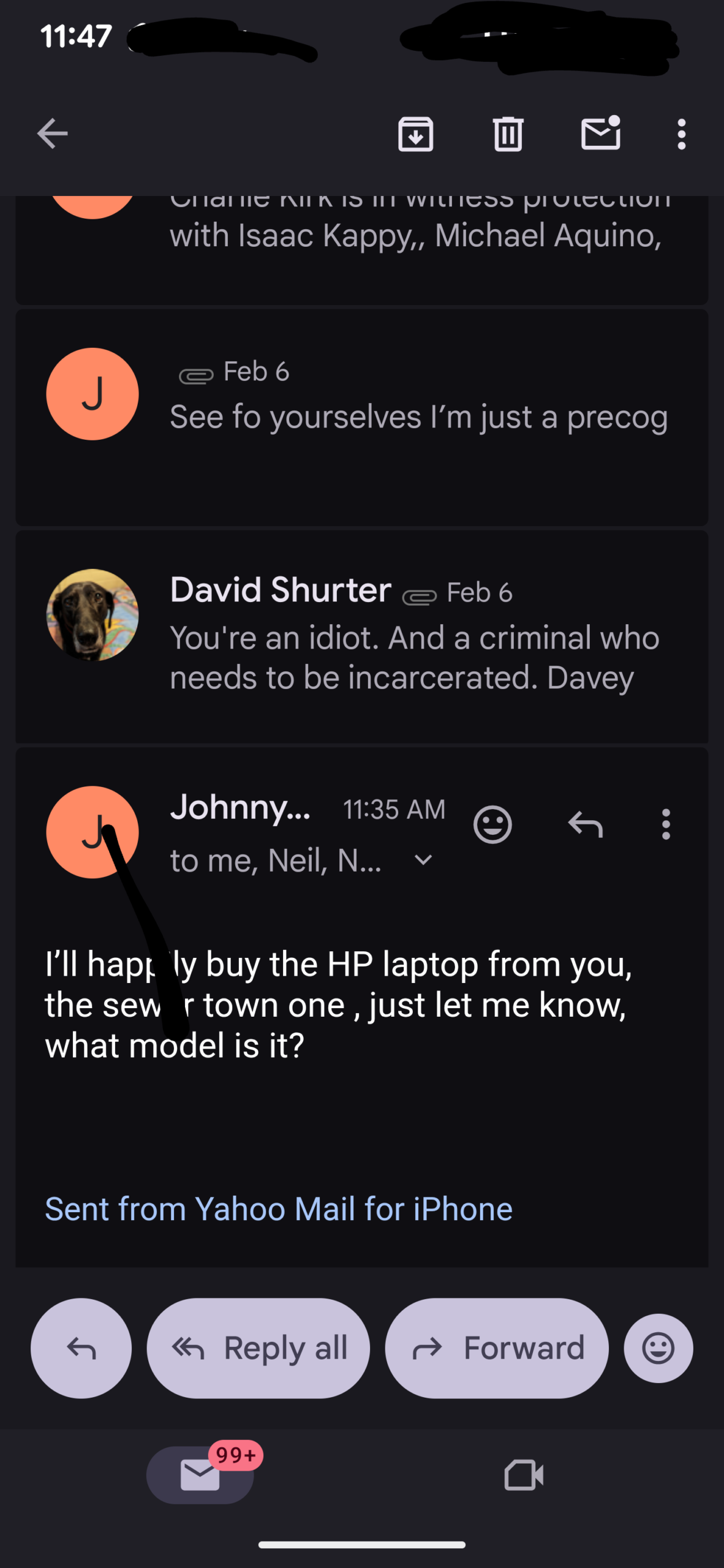724x1568 pixels.
Task: Archive this email conversation
Action: 415,134
